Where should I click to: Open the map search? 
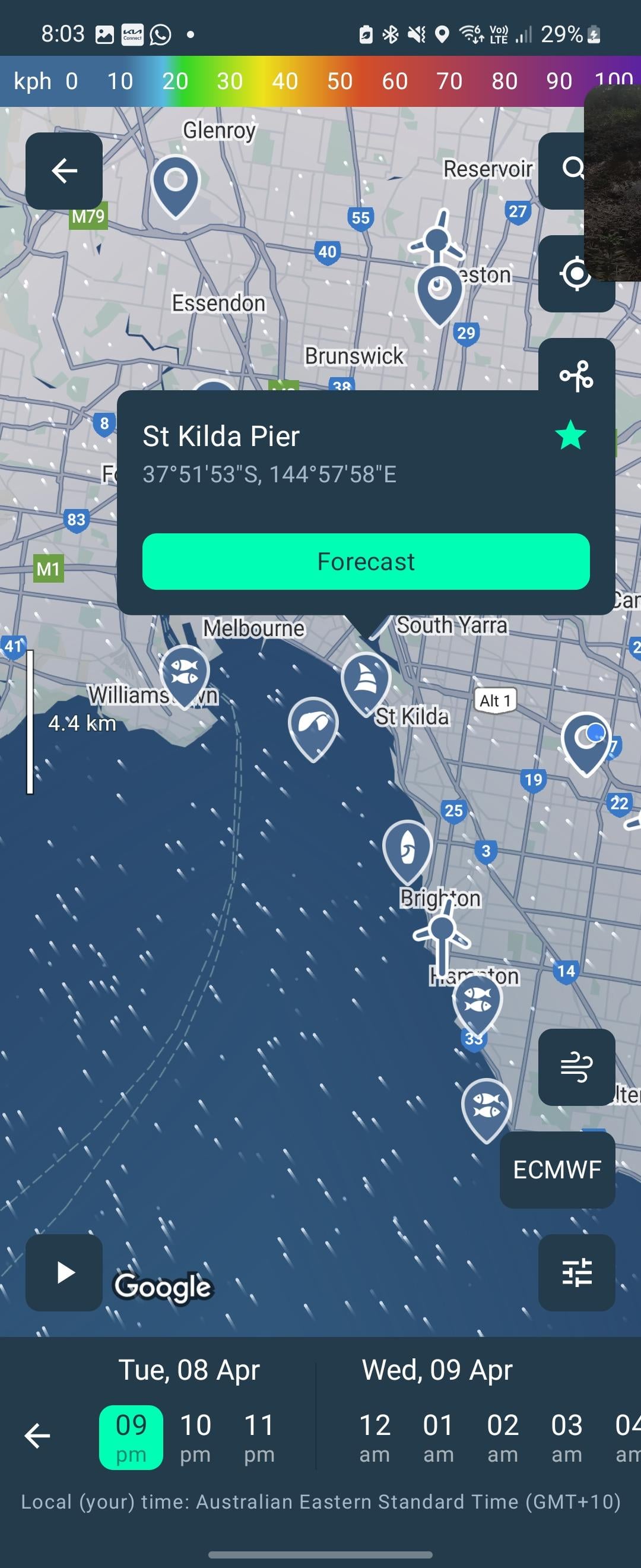(566, 169)
